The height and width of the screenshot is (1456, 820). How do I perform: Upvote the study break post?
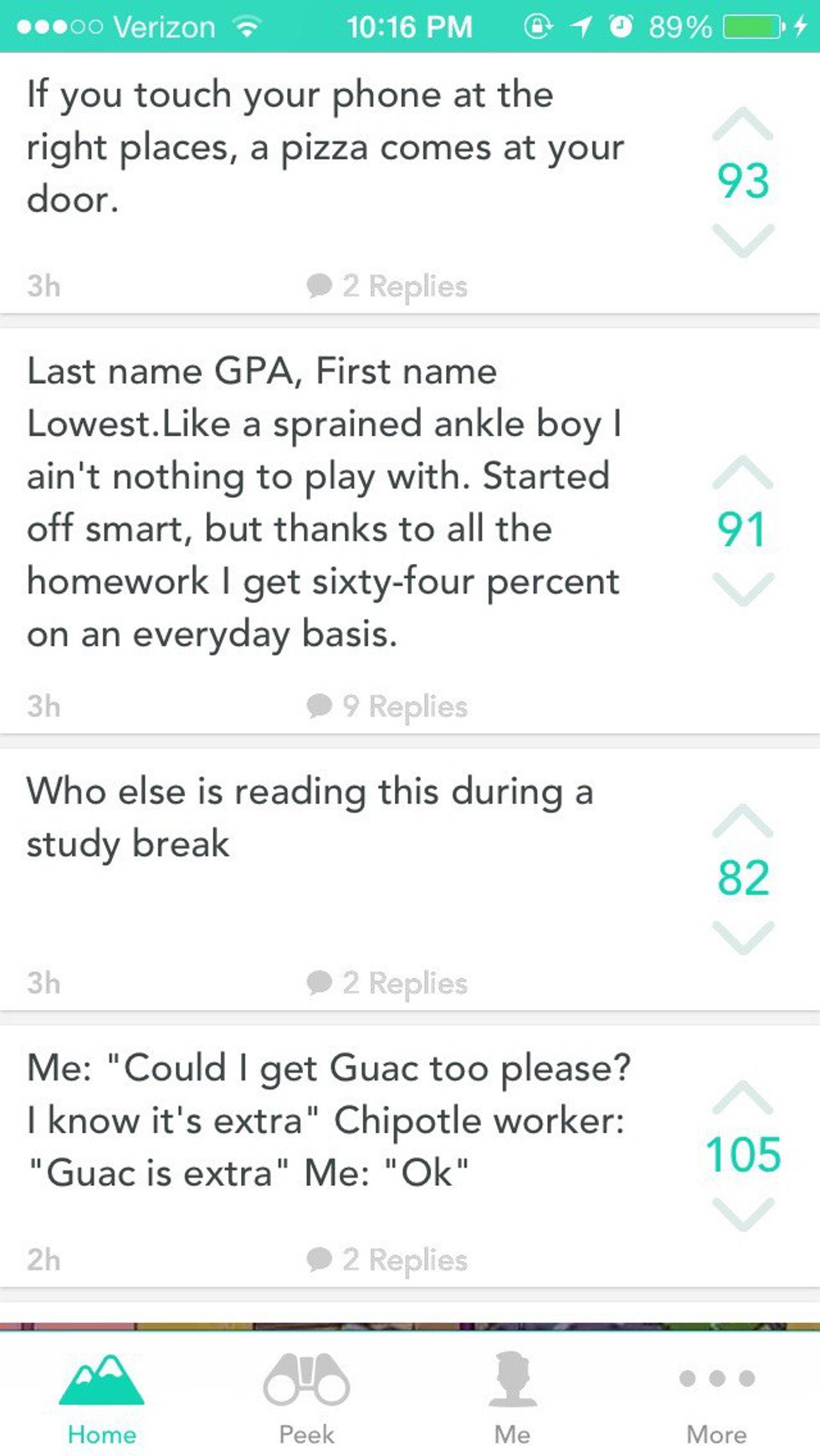(x=743, y=822)
